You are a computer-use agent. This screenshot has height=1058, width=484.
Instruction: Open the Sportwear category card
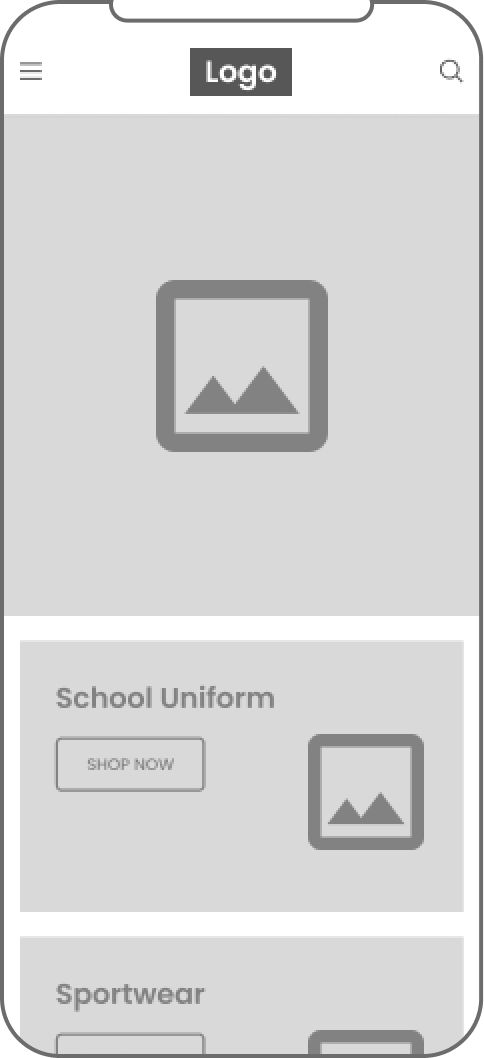pyautogui.click(x=242, y=995)
